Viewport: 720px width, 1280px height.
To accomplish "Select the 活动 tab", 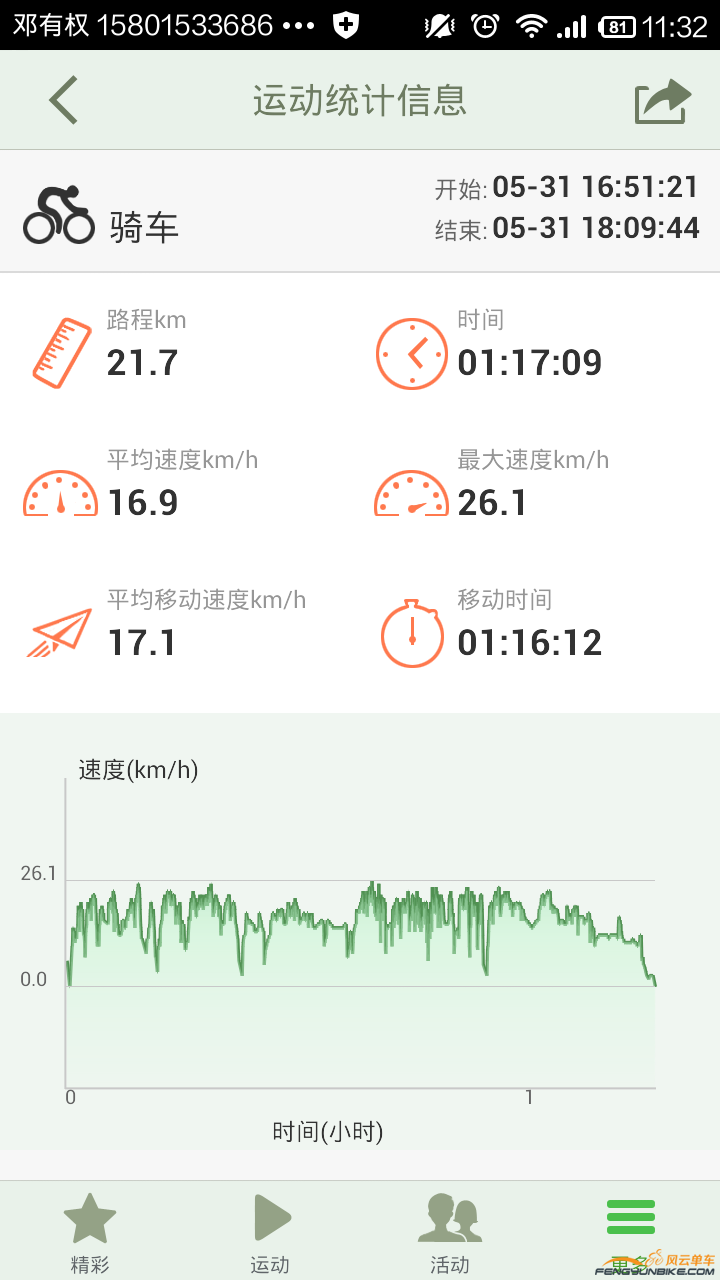I will pyautogui.click(x=450, y=1232).
